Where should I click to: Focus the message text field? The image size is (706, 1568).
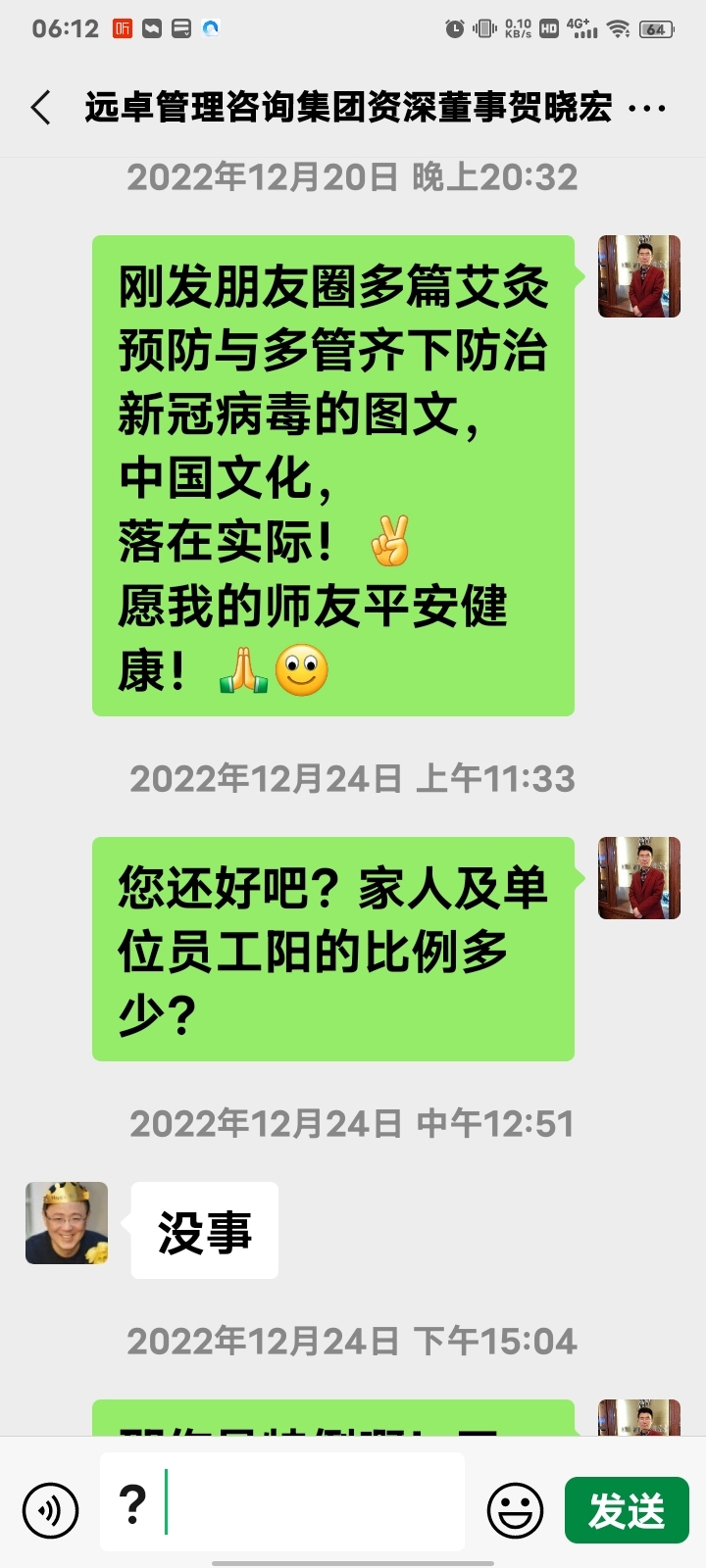294,1501
